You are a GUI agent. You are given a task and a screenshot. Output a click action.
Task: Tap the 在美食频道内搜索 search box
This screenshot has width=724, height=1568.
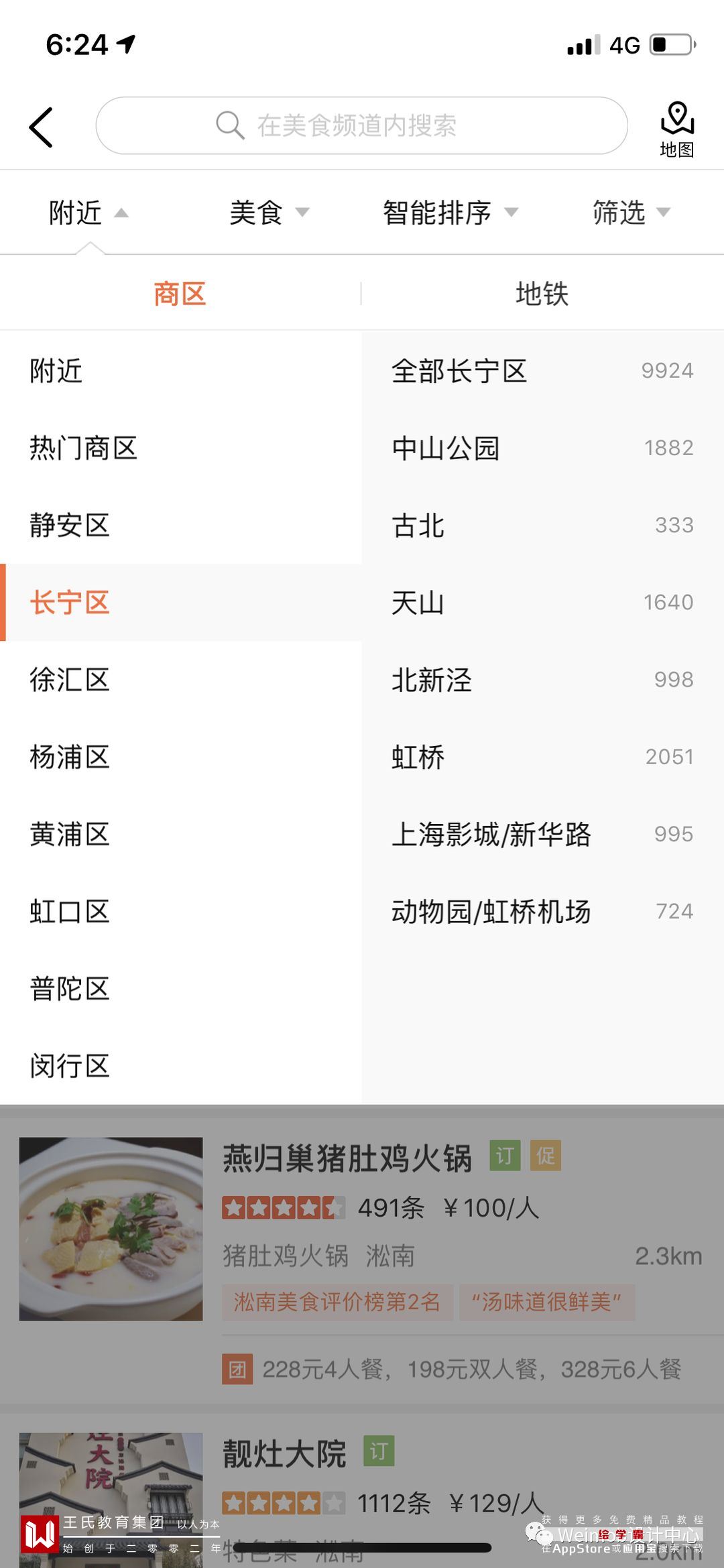point(361,125)
